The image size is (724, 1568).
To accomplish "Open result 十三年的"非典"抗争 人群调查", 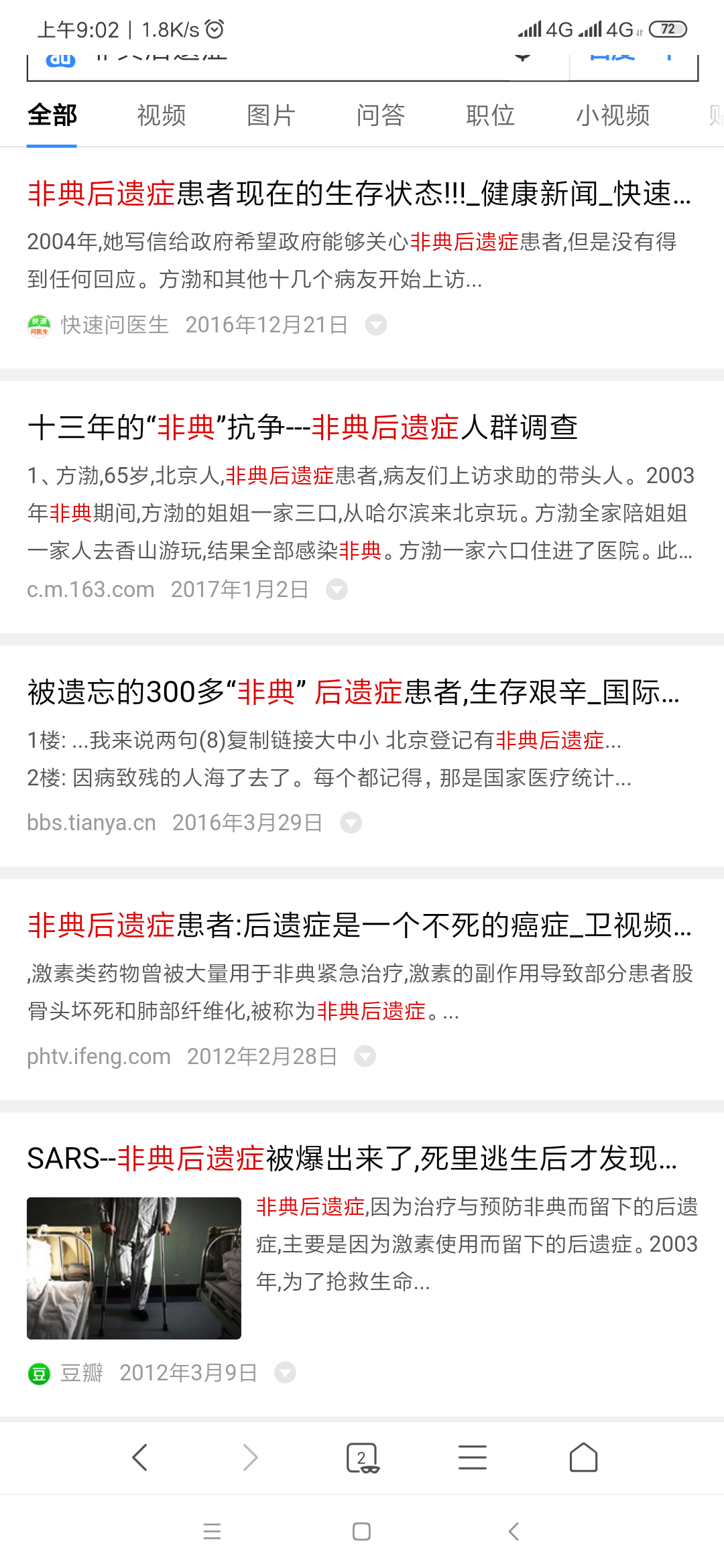I will pos(302,427).
